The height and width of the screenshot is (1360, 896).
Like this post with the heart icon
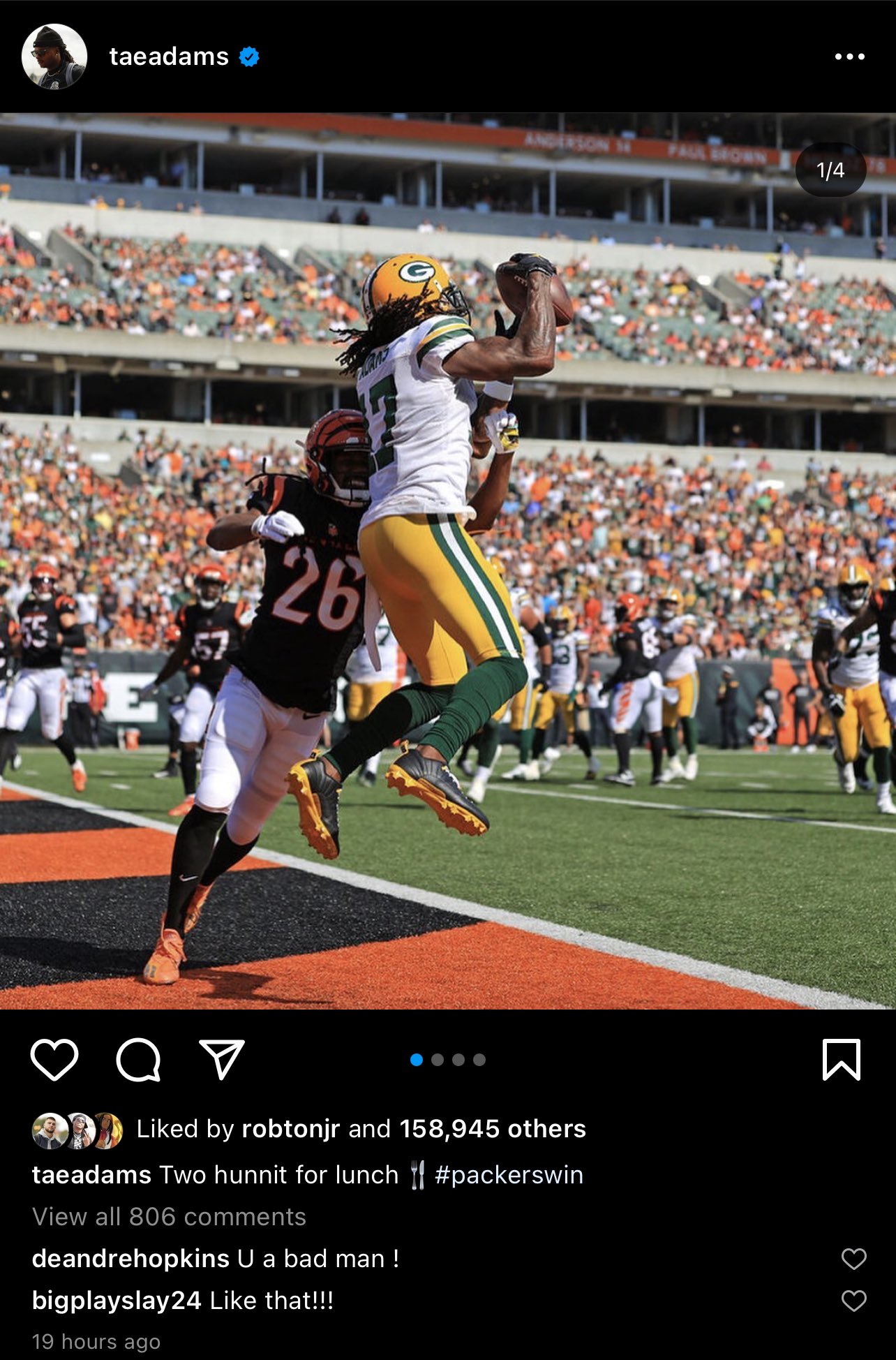point(54,1060)
